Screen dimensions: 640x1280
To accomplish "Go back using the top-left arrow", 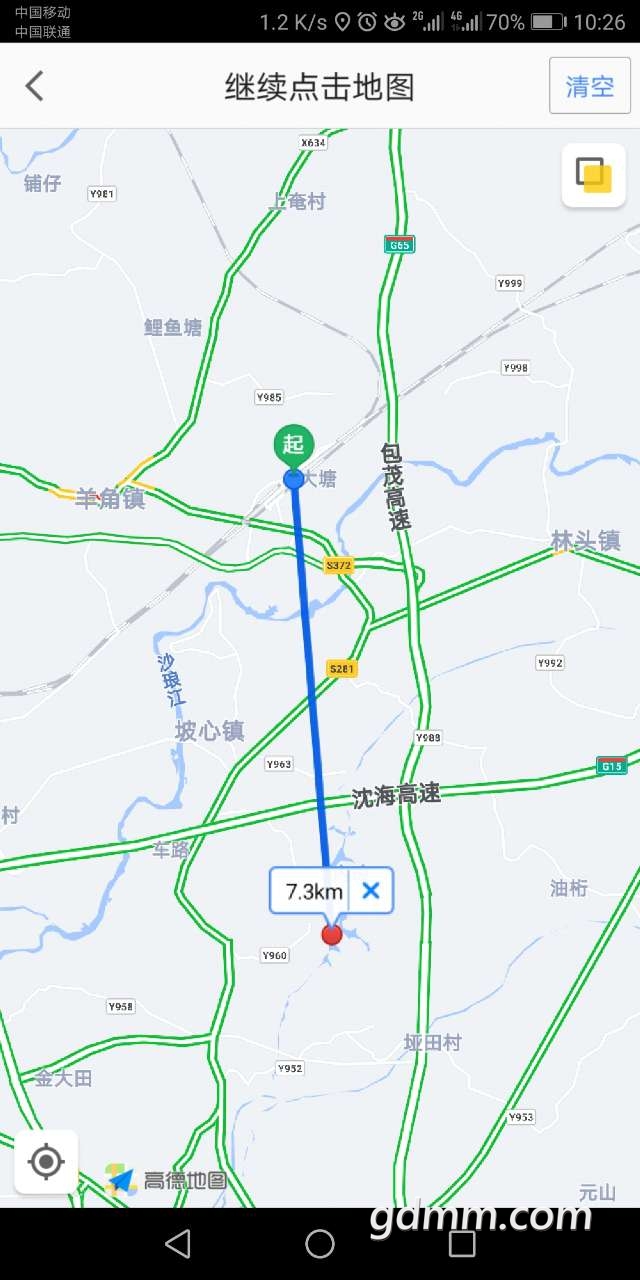I will point(35,86).
